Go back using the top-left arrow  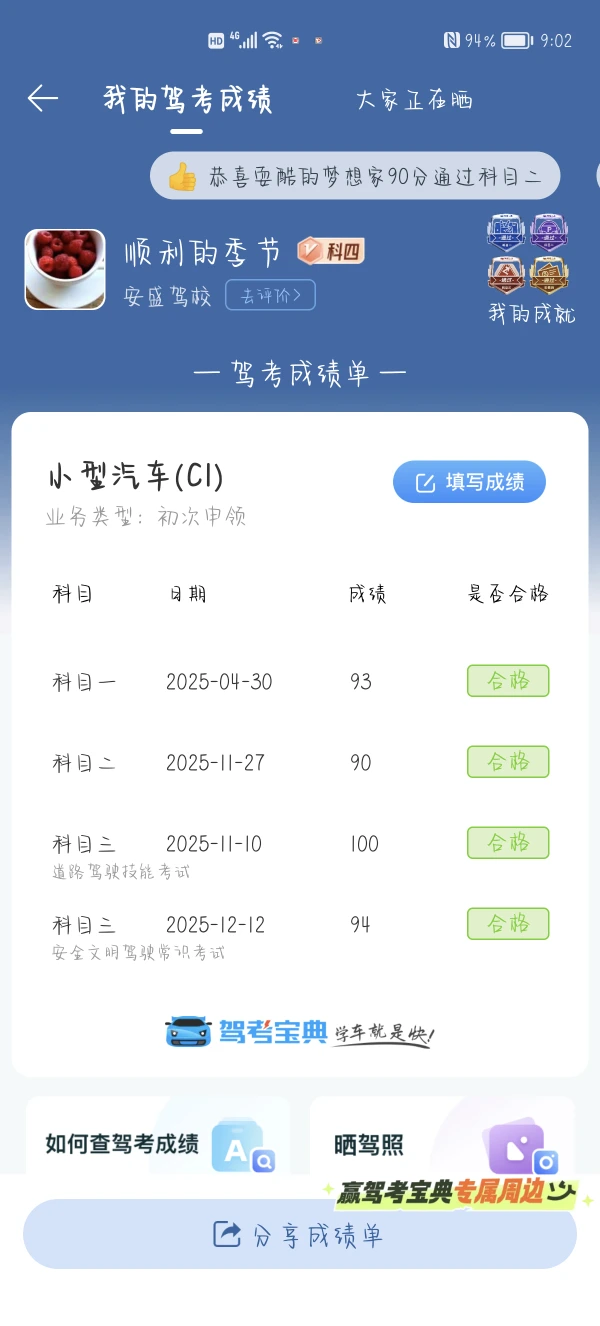click(x=42, y=98)
